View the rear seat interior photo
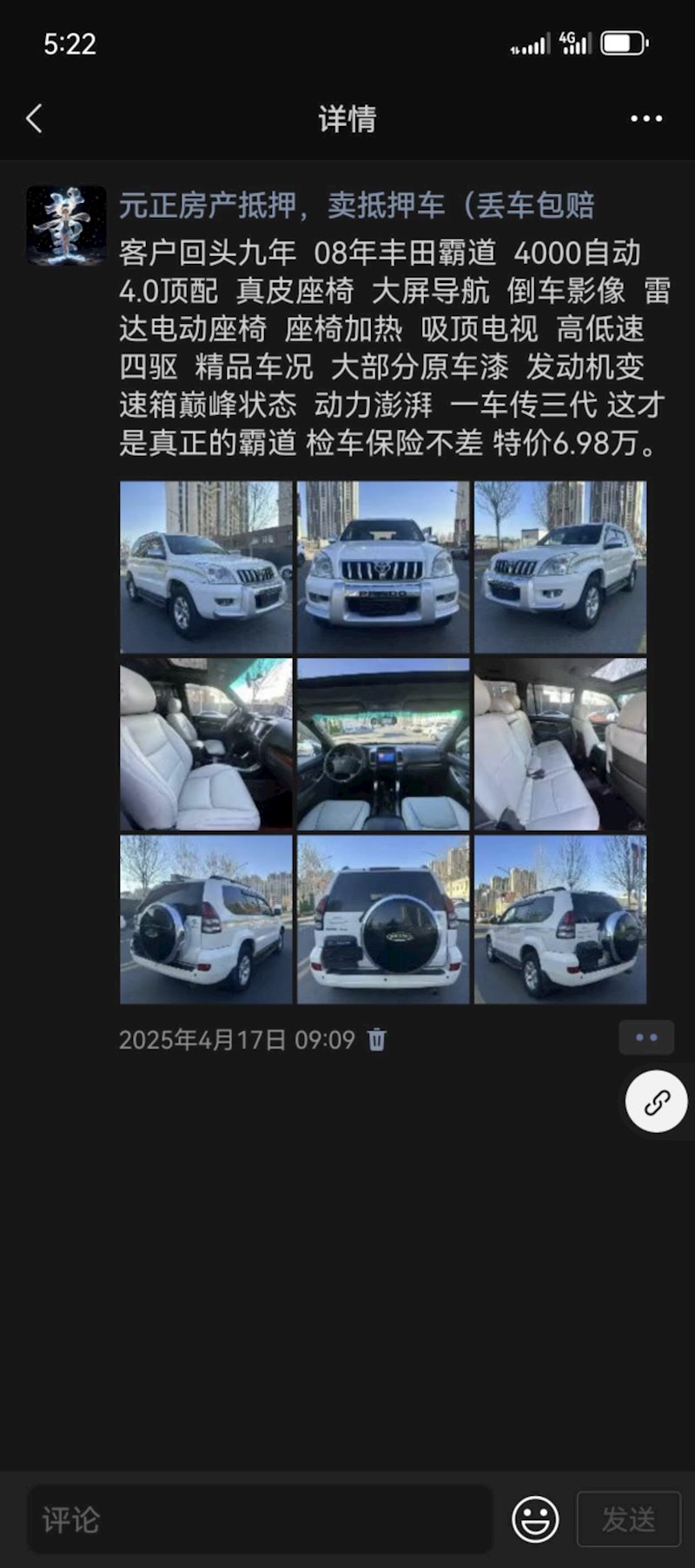 (x=560, y=744)
